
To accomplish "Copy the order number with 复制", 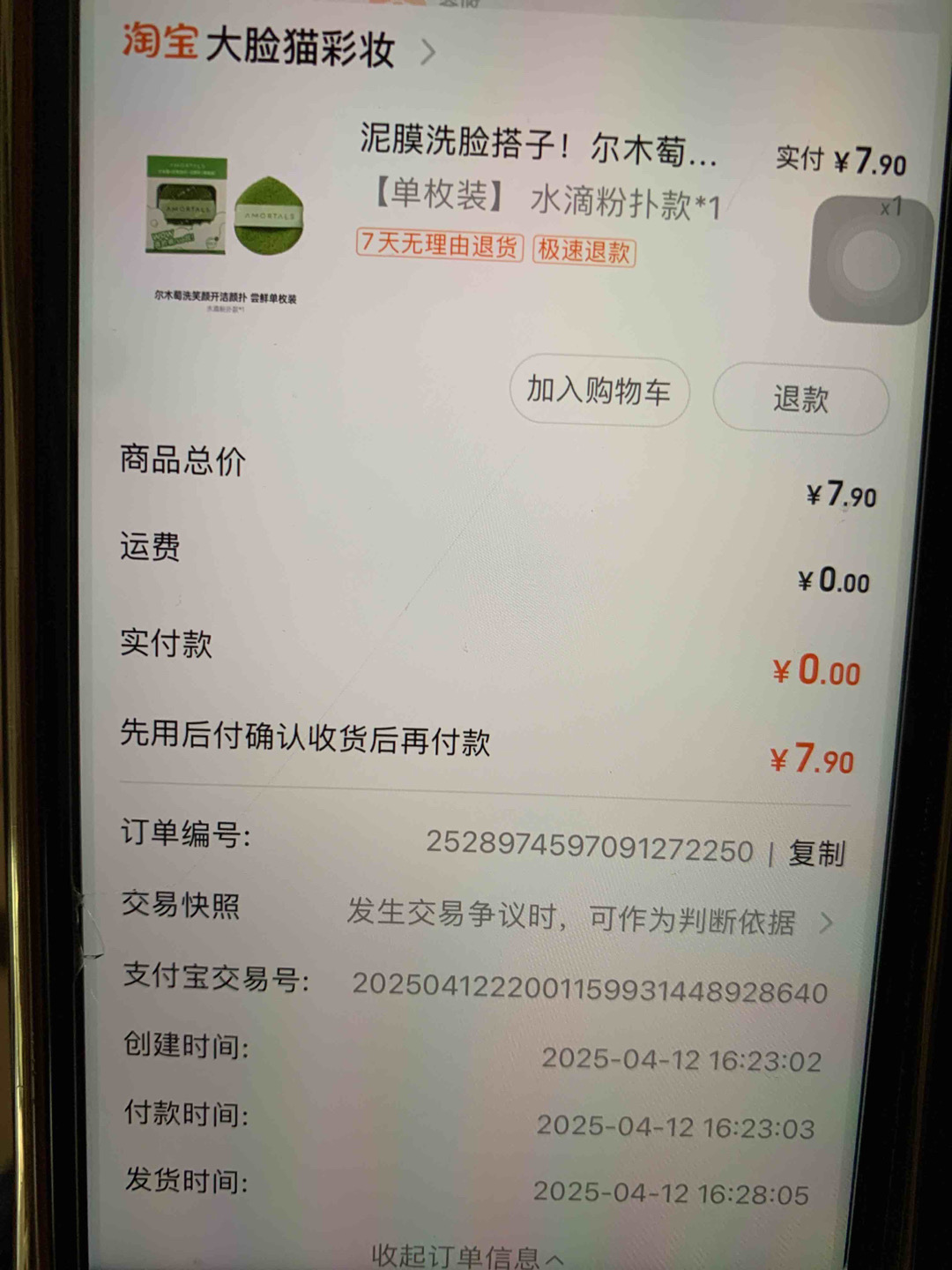I will [816, 854].
